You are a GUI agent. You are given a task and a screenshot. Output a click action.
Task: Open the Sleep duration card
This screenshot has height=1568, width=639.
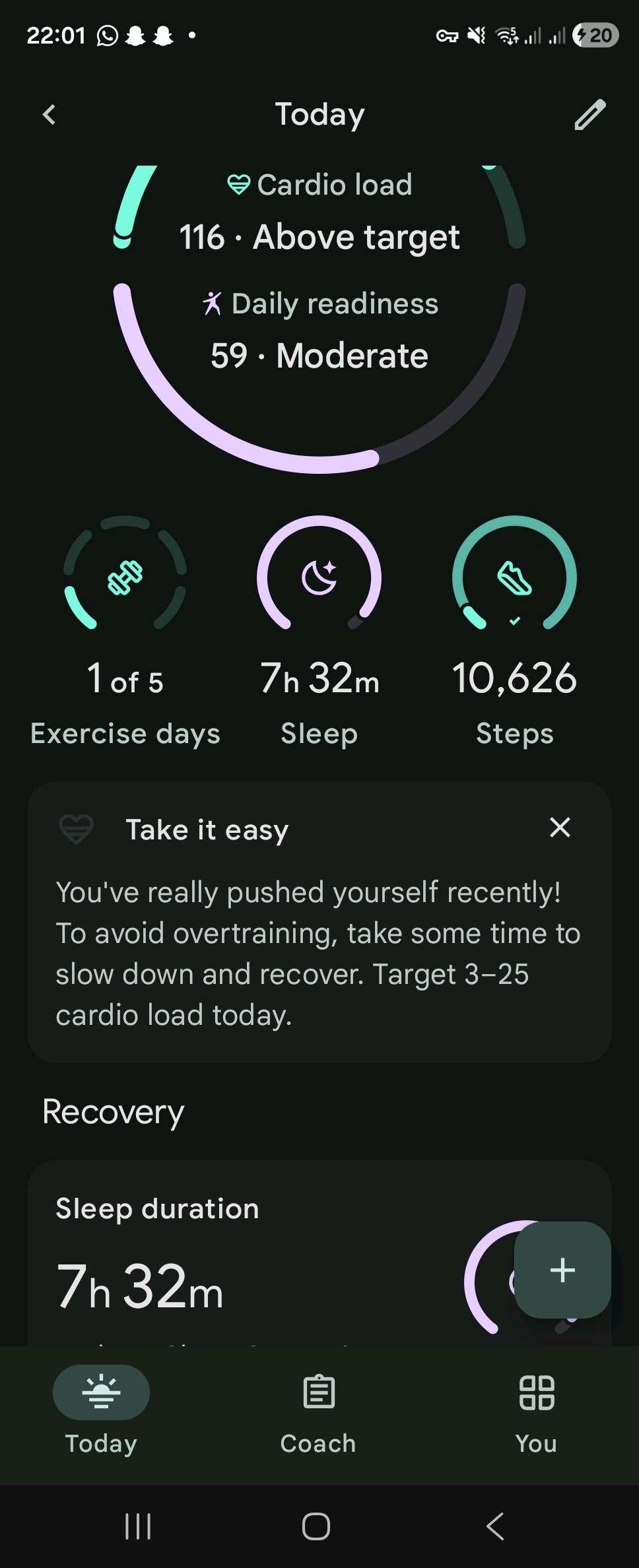click(251, 1254)
